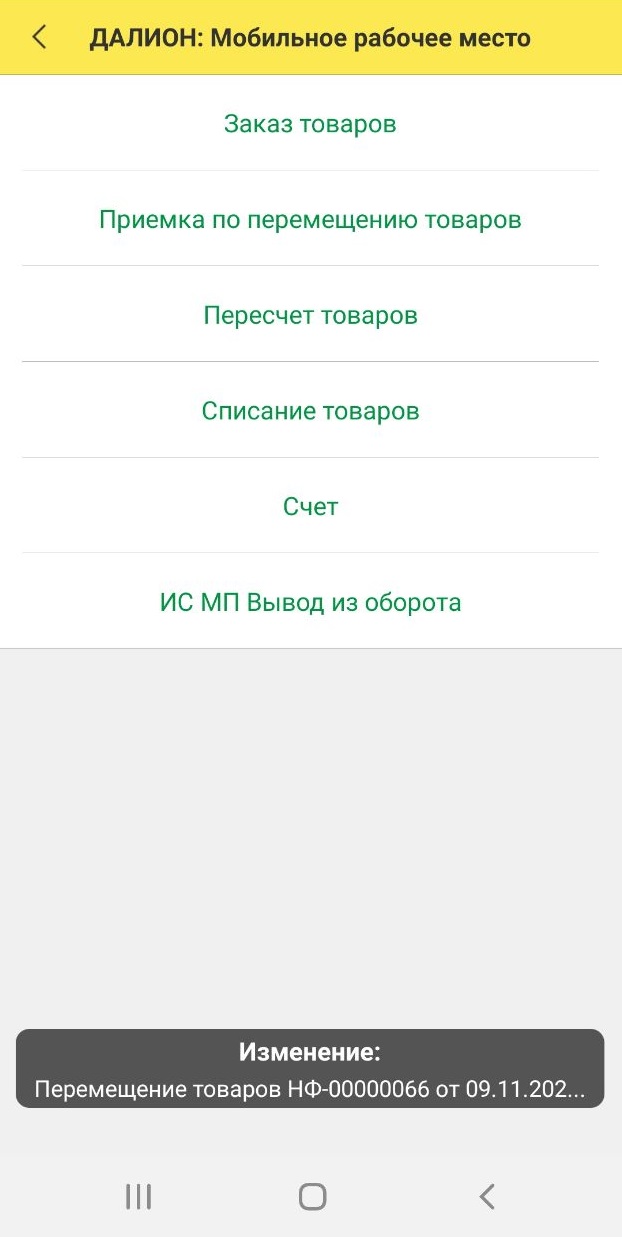The image size is (622, 1237).
Task: Open ИС МП Вывод из оборота
Action: pyautogui.click(x=310, y=602)
